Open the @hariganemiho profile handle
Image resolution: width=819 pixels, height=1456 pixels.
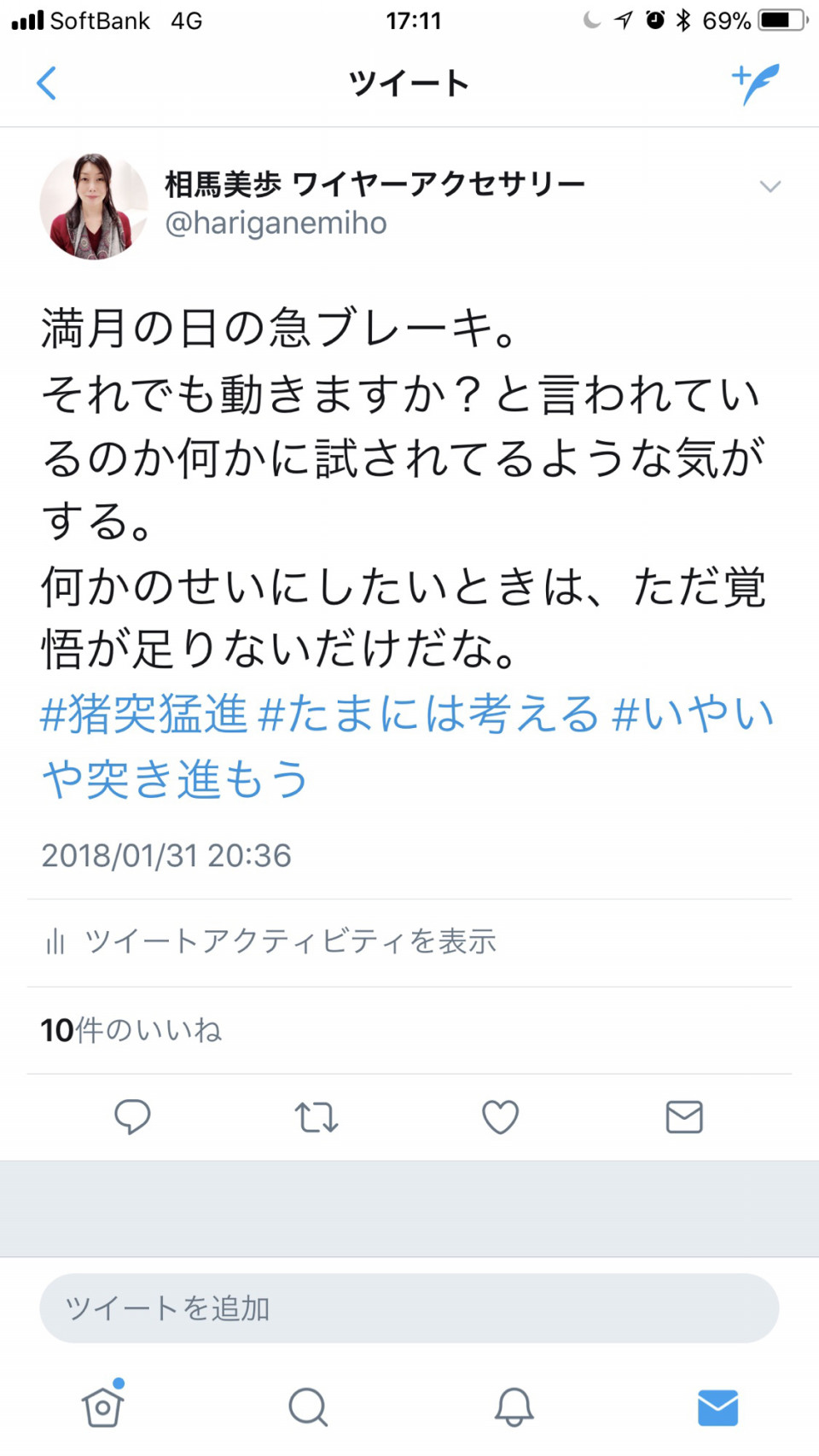click(x=276, y=224)
